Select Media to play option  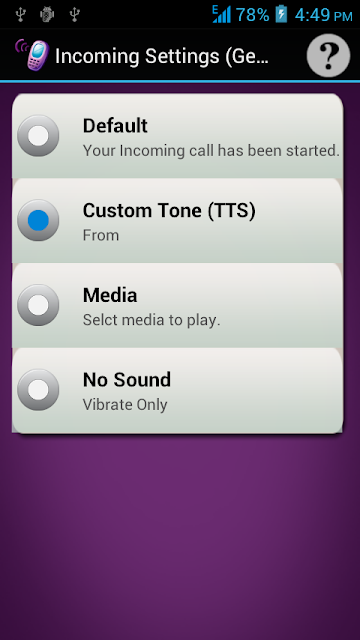pos(178,306)
